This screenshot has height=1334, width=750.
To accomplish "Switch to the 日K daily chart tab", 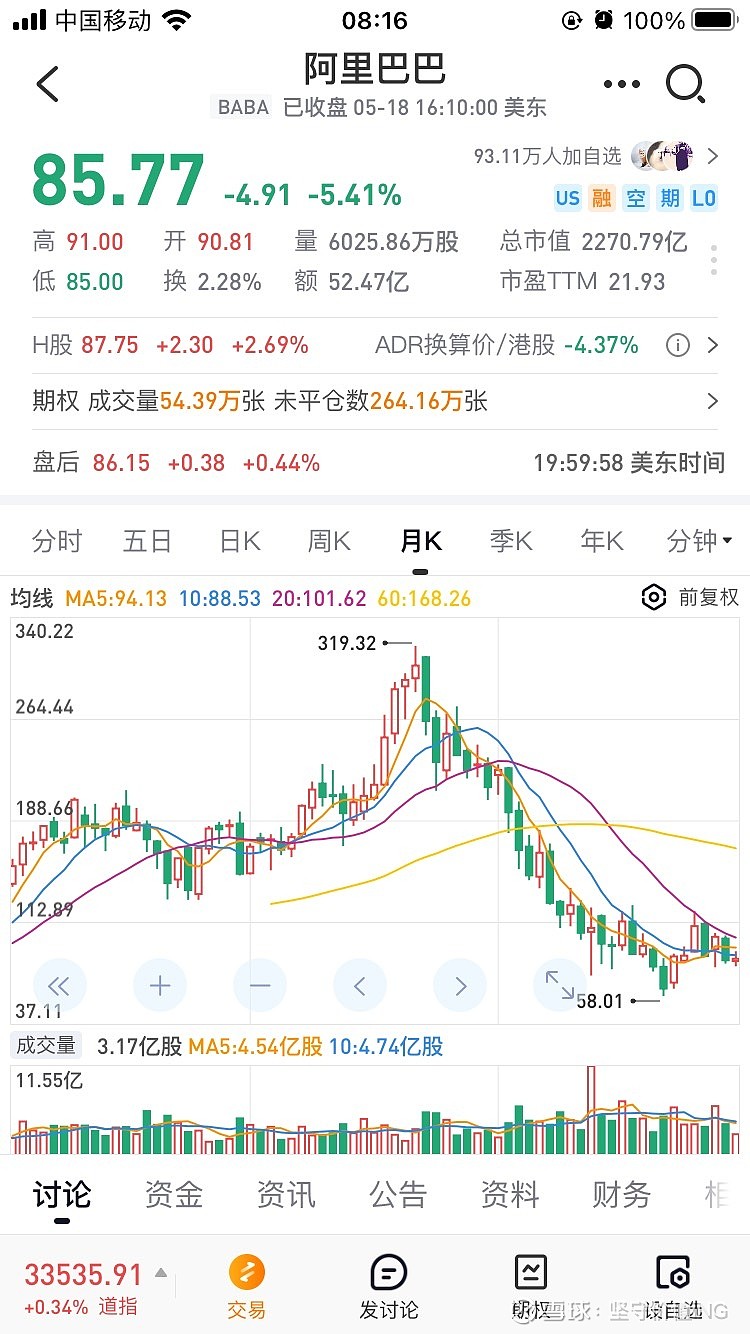I will [x=238, y=540].
